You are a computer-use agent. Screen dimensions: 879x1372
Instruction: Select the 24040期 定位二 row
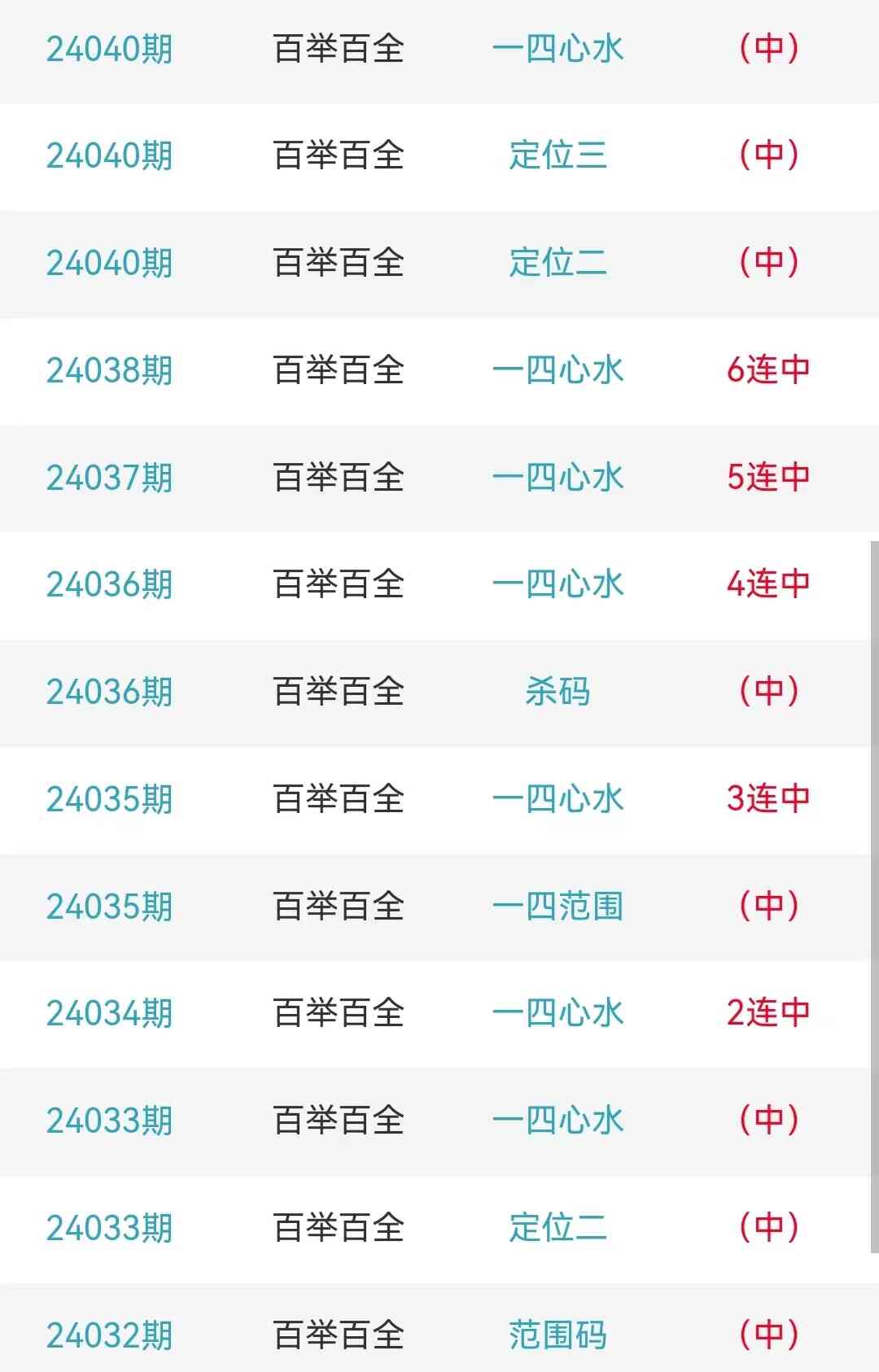tap(558, 263)
